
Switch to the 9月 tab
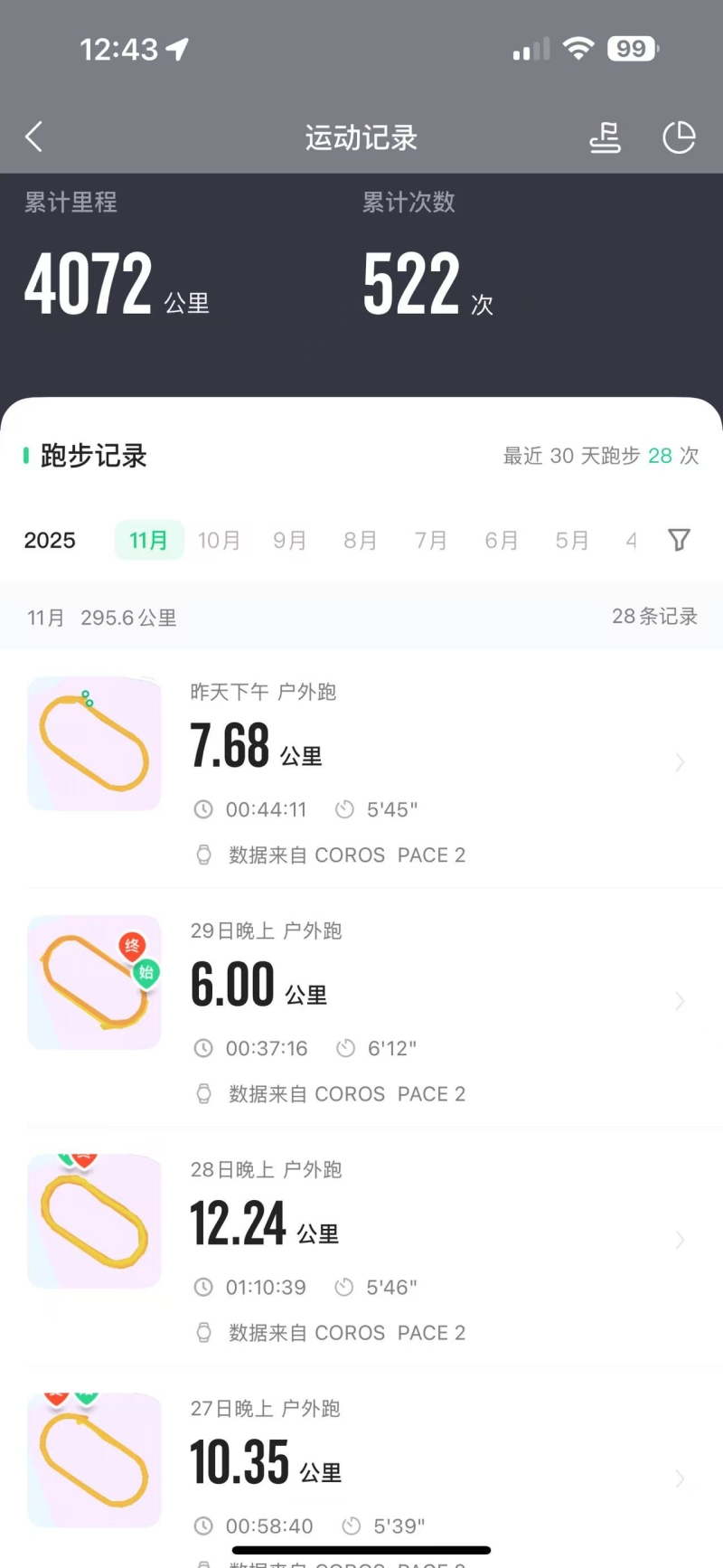point(289,541)
